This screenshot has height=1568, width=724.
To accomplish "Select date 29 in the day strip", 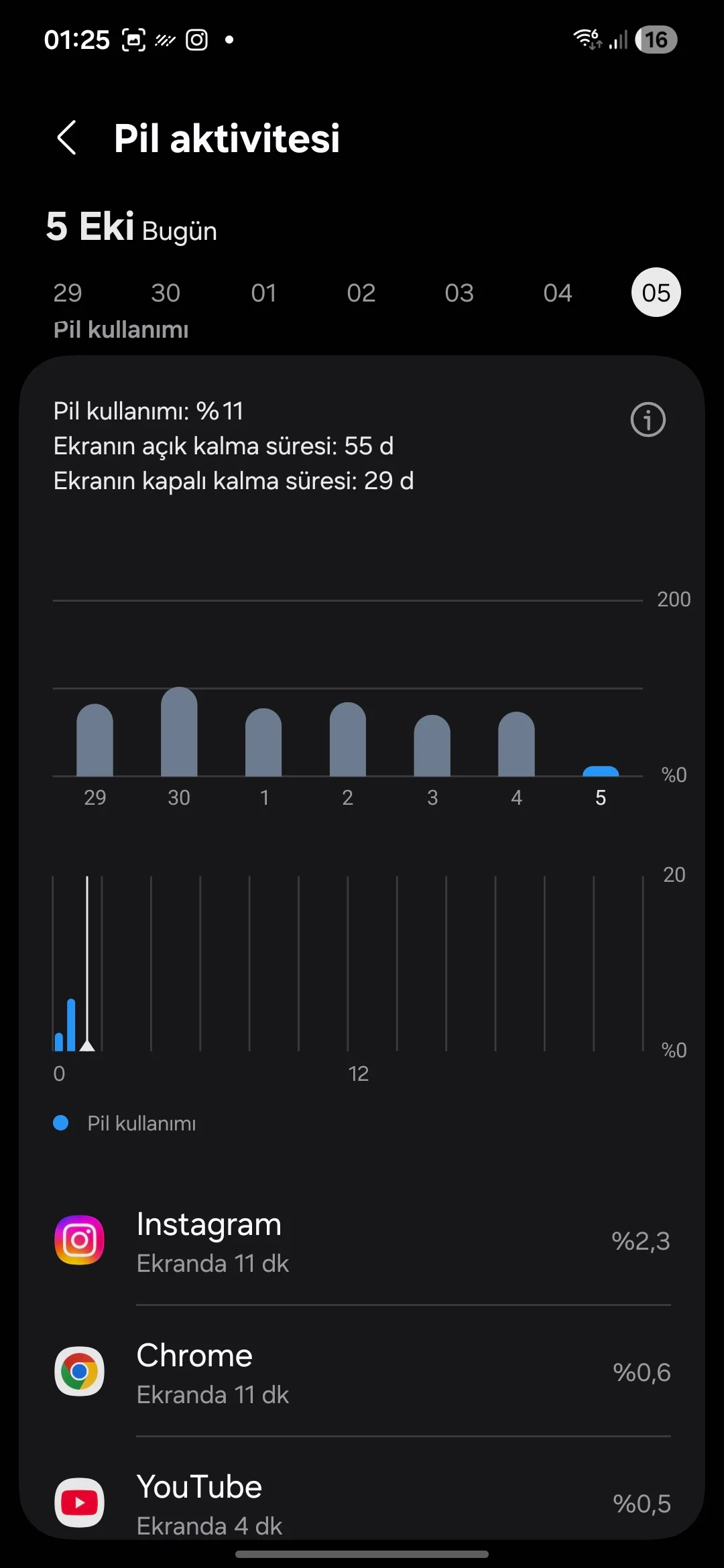I will [68, 293].
